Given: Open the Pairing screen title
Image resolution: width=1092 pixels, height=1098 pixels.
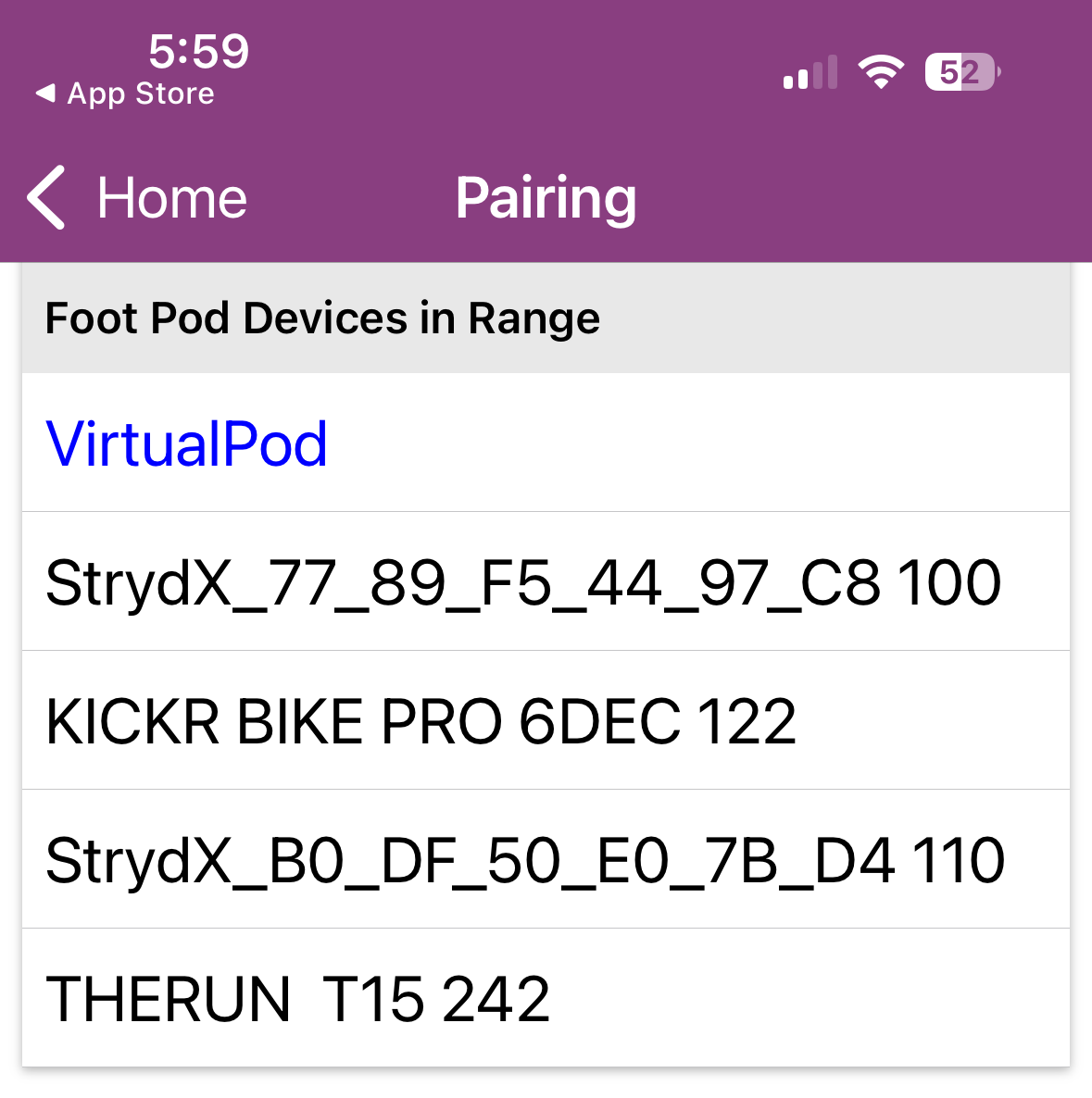Looking at the screenshot, I should pos(546,197).
